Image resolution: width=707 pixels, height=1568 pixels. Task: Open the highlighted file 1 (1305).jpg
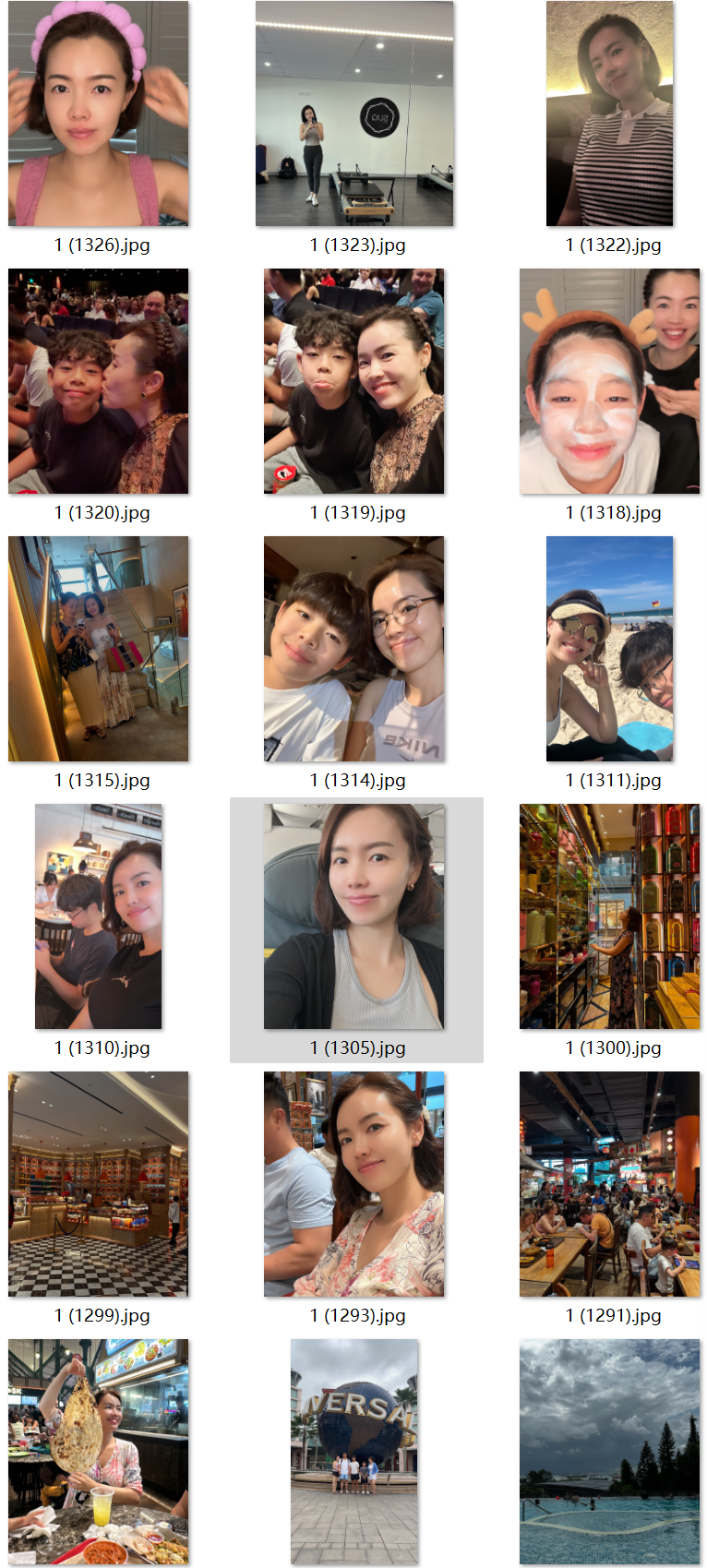point(354,916)
